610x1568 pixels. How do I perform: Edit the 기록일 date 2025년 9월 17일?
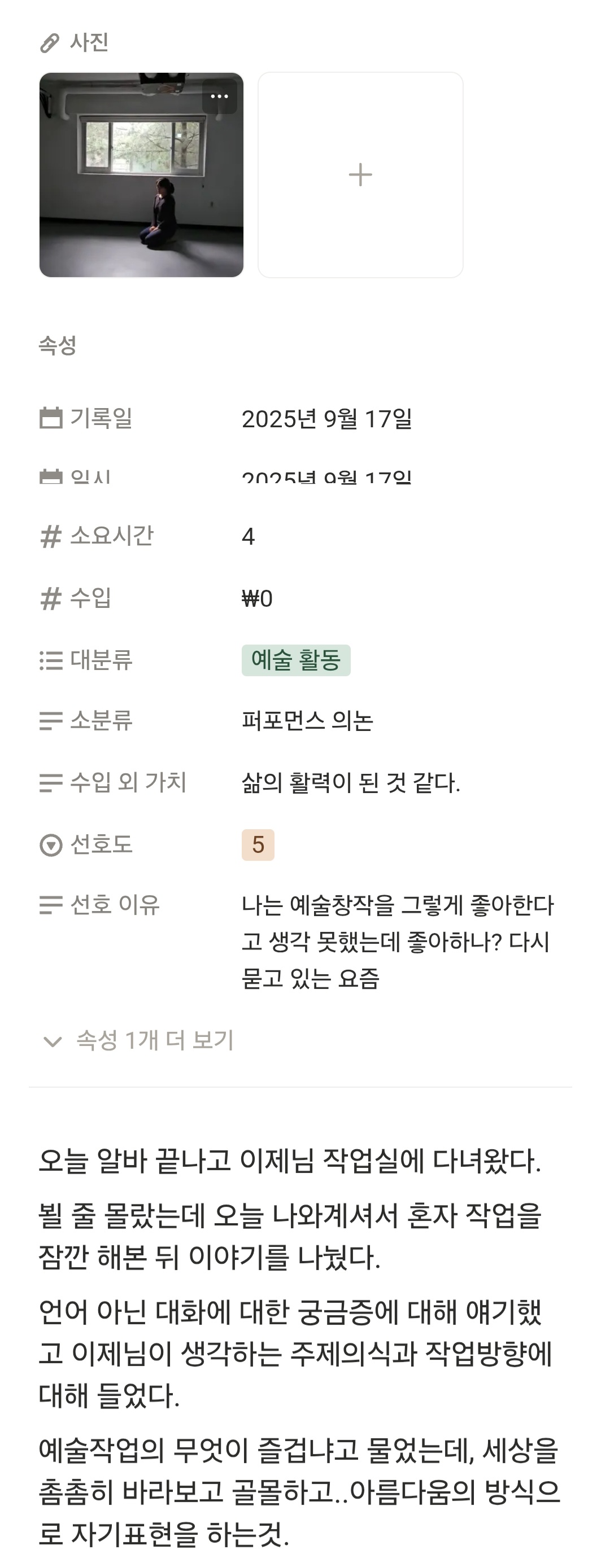coord(326,419)
